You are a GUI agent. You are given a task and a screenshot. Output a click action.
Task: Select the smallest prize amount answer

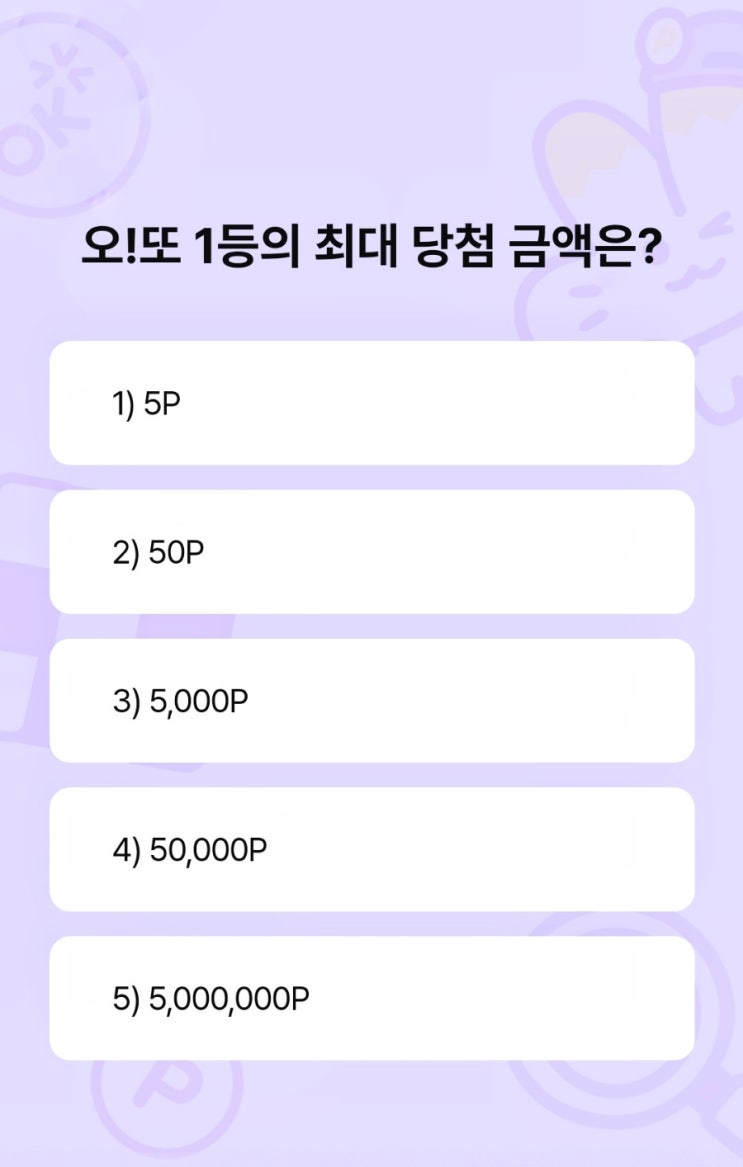point(371,403)
